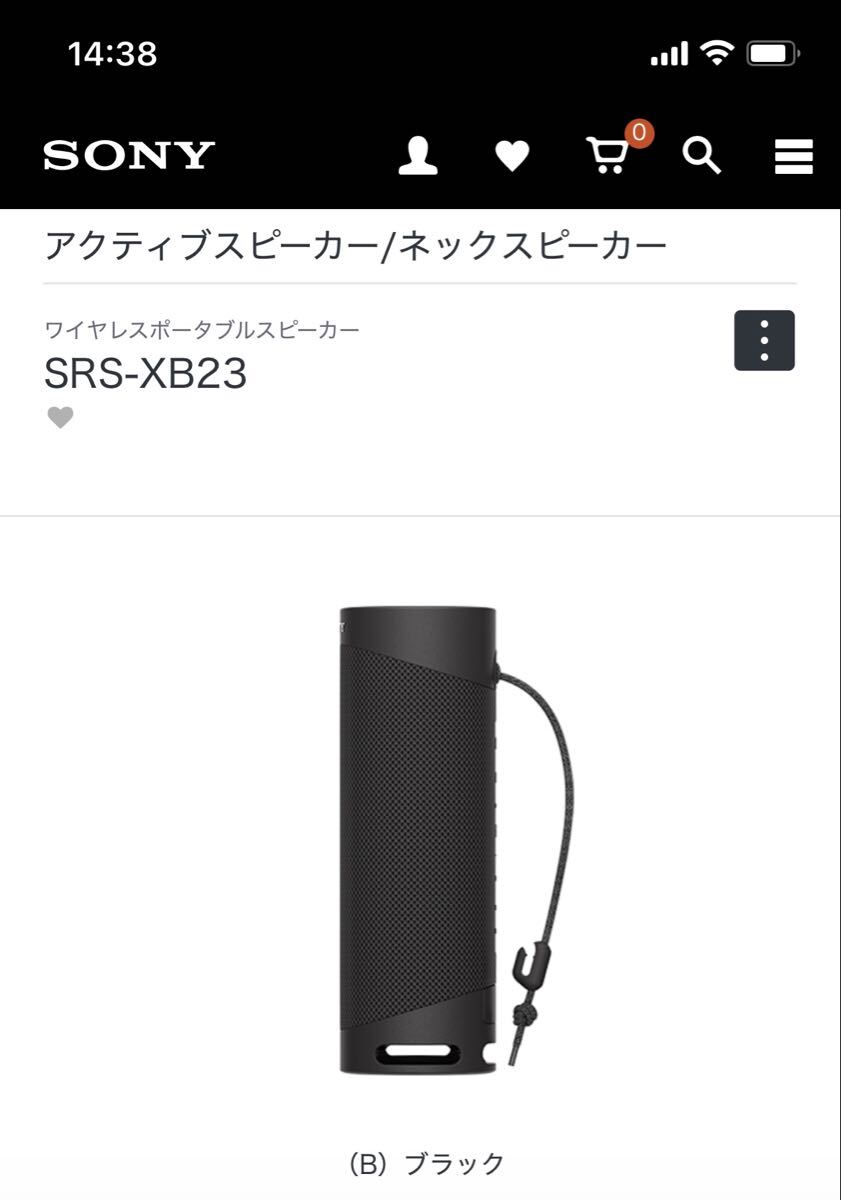This screenshot has height=1200, width=841.
Task: Open the three-dot product menu
Action: click(764, 341)
